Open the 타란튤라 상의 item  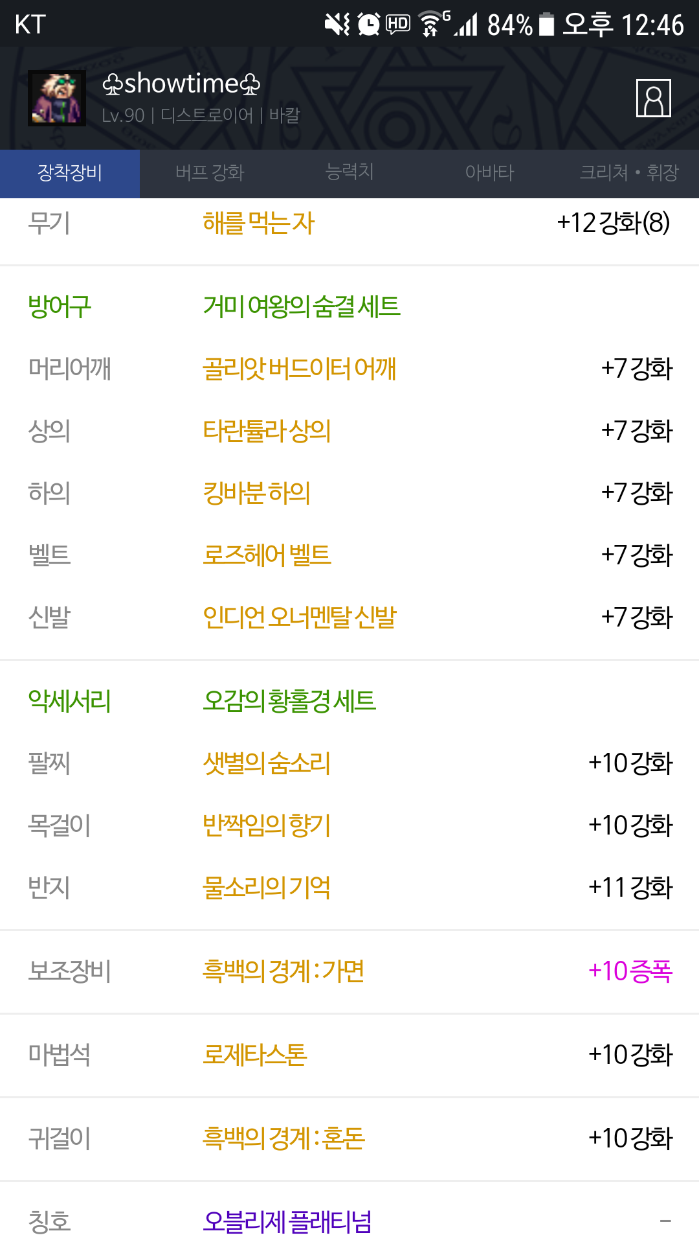266,431
